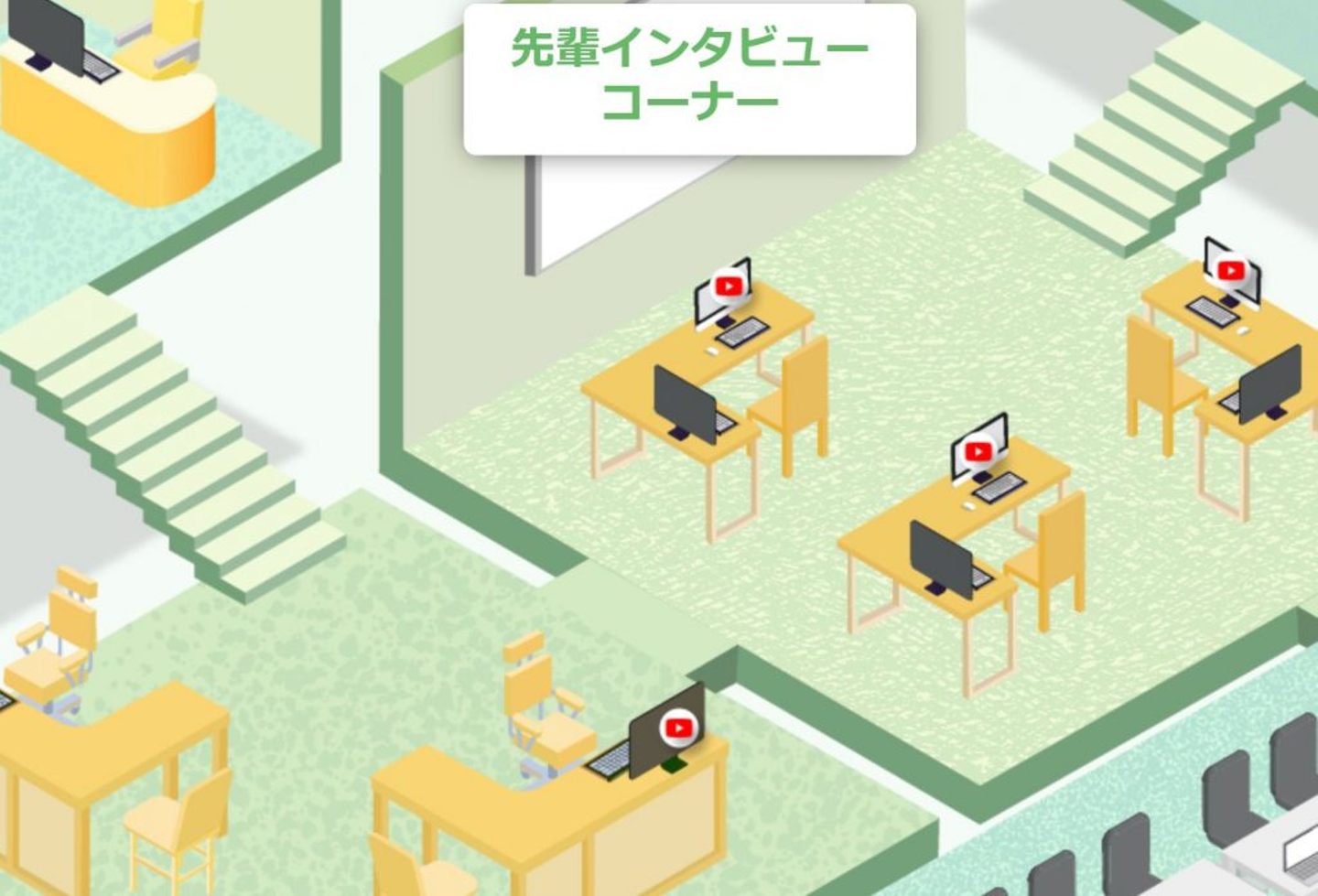Play the video on the reception counter monitor
The image size is (1318, 896).
tap(678, 728)
